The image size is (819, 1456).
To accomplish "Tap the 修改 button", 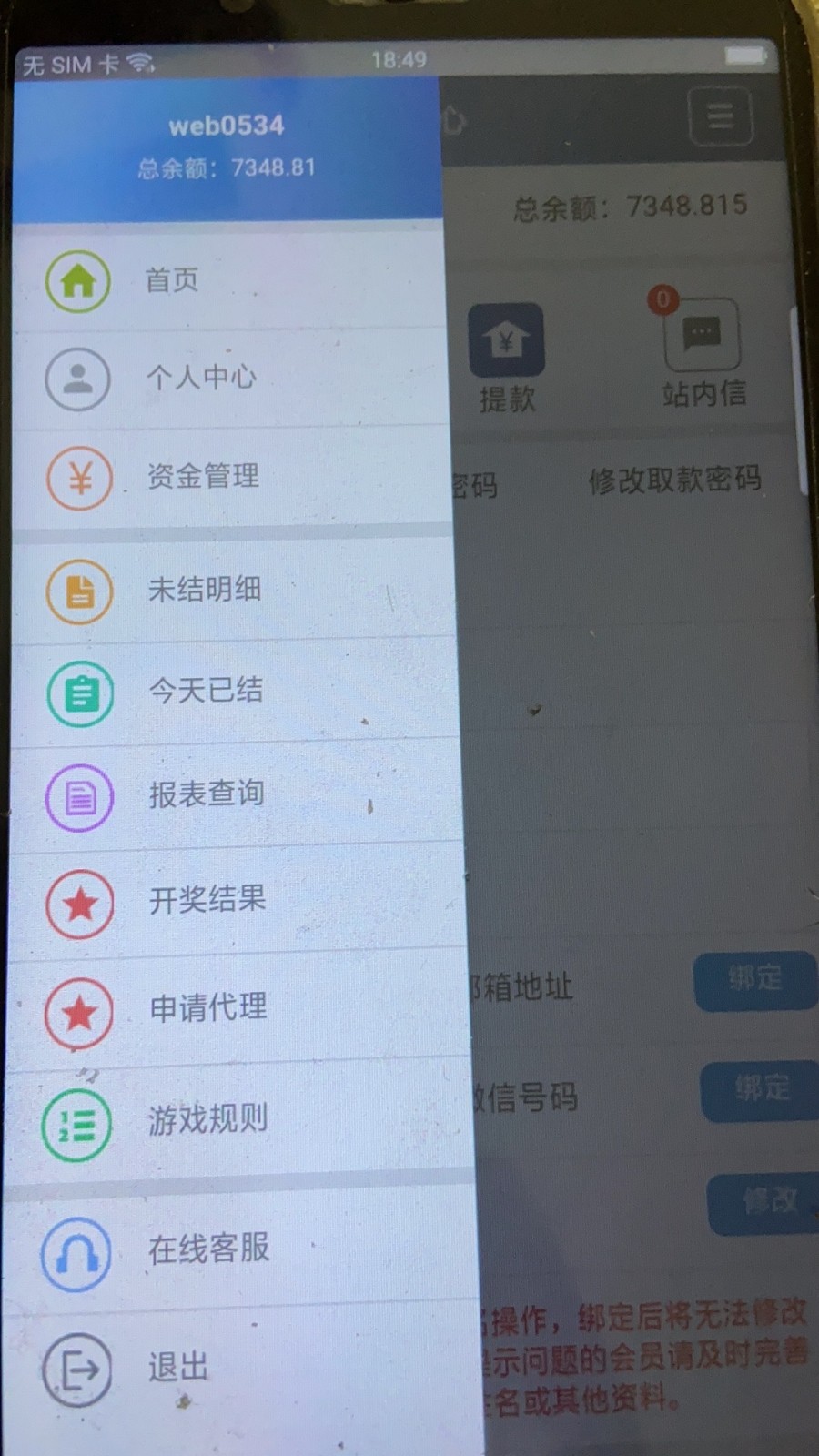I will pyautogui.click(x=766, y=1203).
